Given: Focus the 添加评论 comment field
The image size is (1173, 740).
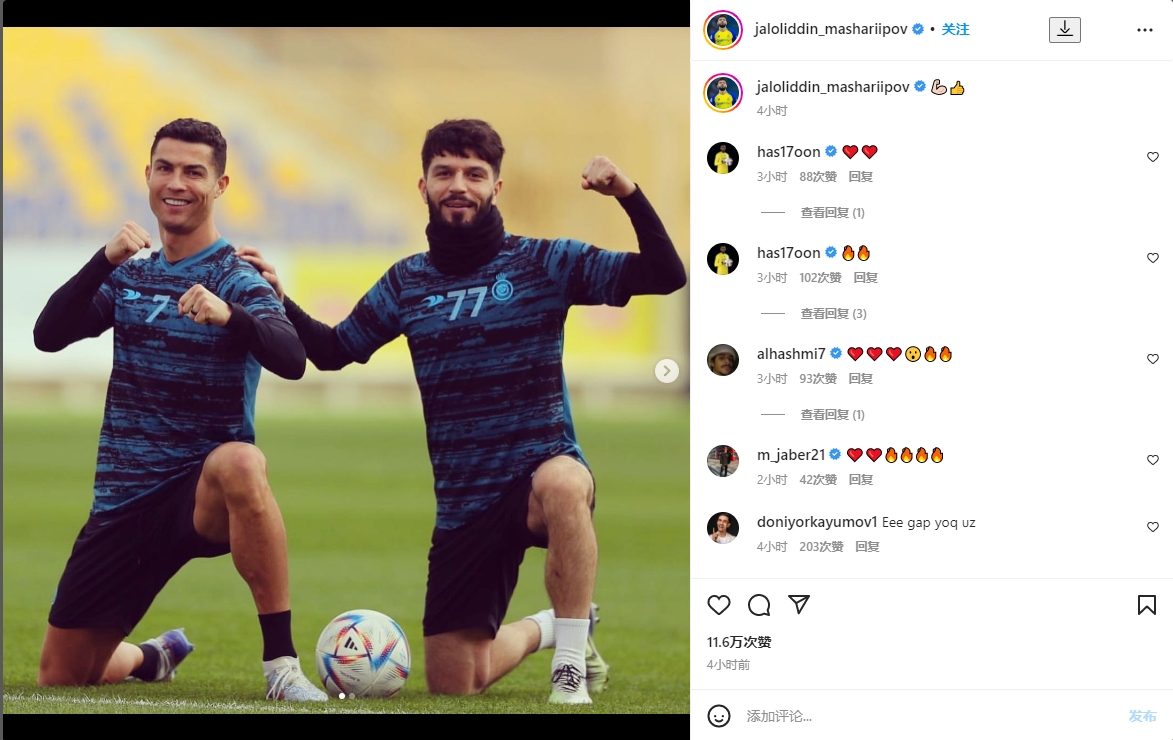Looking at the screenshot, I should click(900, 716).
